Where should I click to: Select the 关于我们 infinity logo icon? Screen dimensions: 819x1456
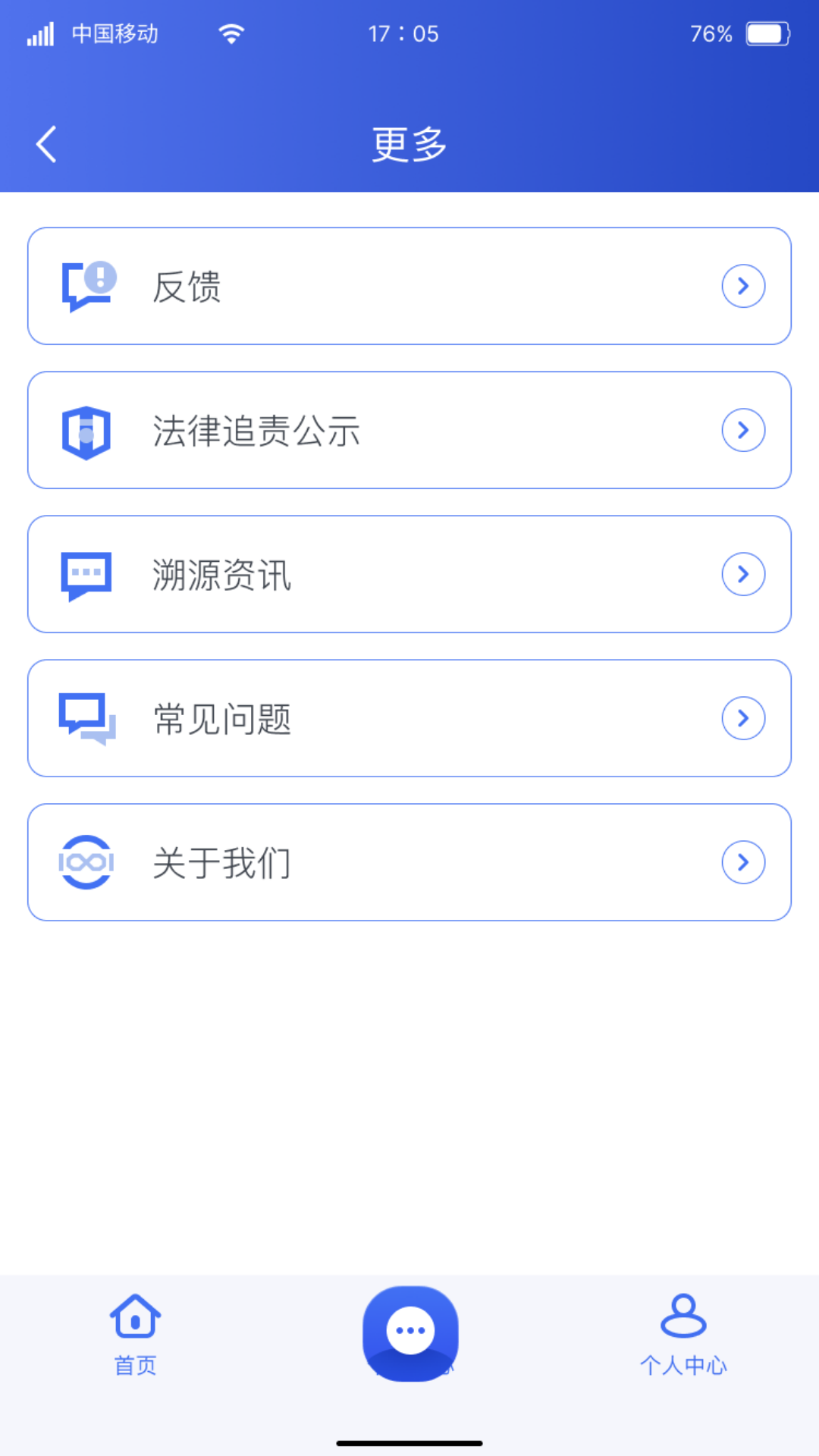point(86,862)
